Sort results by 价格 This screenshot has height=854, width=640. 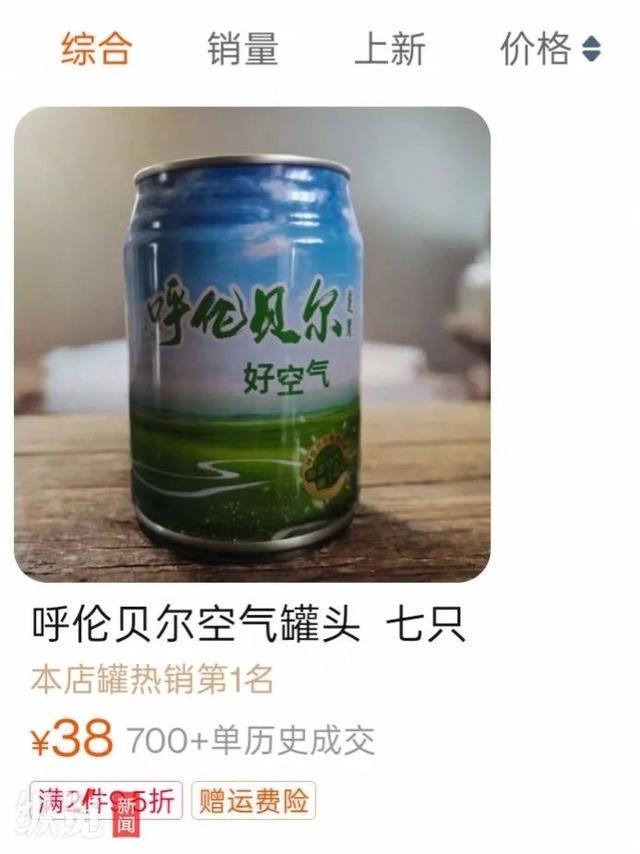tap(549, 48)
